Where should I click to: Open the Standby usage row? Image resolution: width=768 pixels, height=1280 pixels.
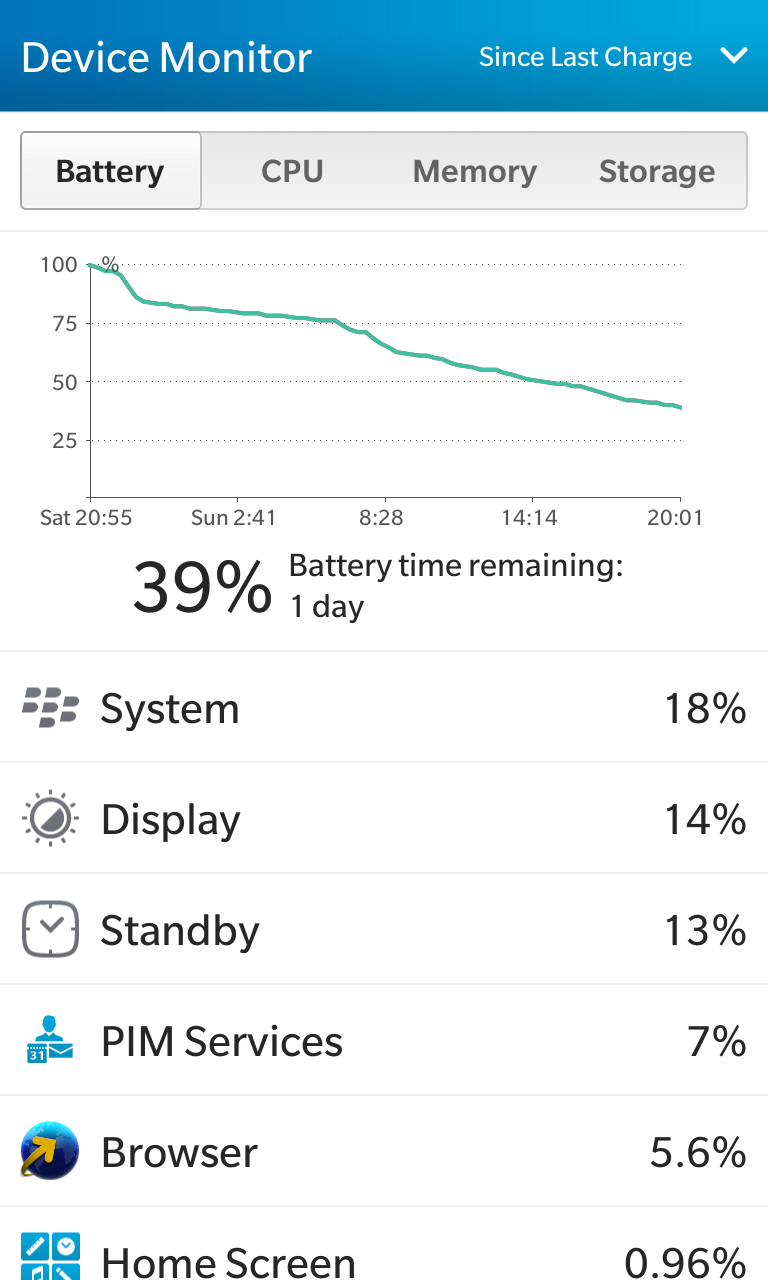(x=384, y=930)
